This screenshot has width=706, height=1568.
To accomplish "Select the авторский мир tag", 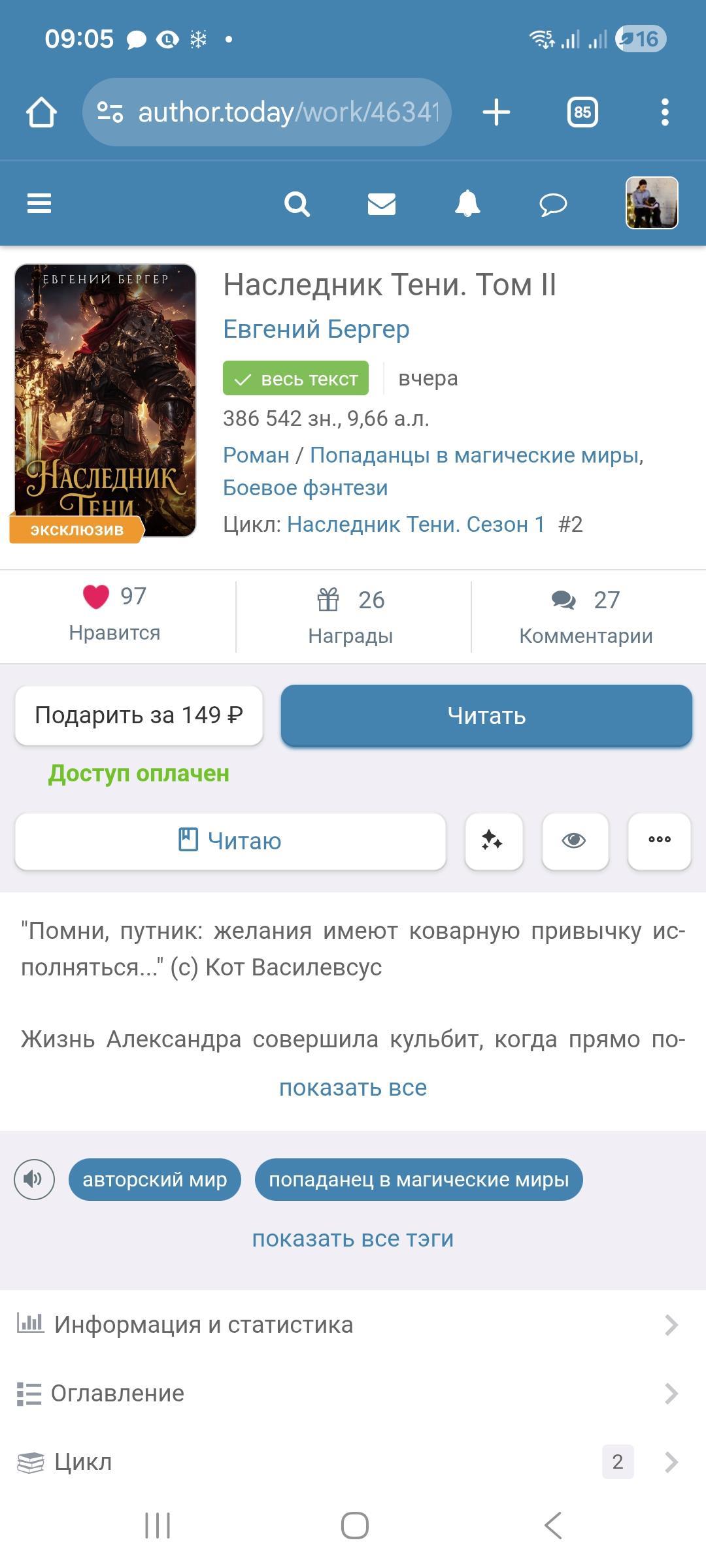I will coord(155,1180).
